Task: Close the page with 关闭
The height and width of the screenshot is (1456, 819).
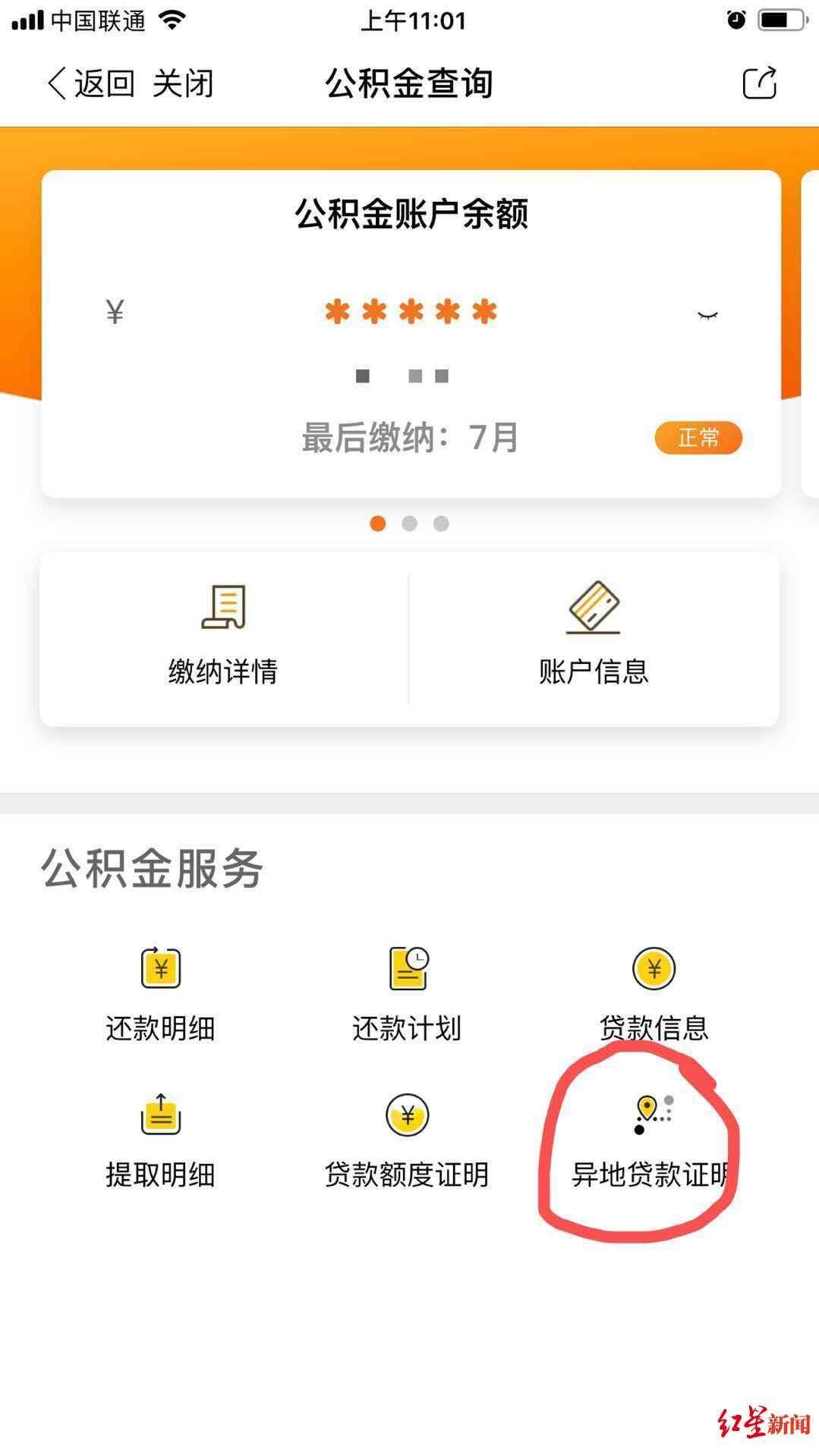Action: point(183,83)
